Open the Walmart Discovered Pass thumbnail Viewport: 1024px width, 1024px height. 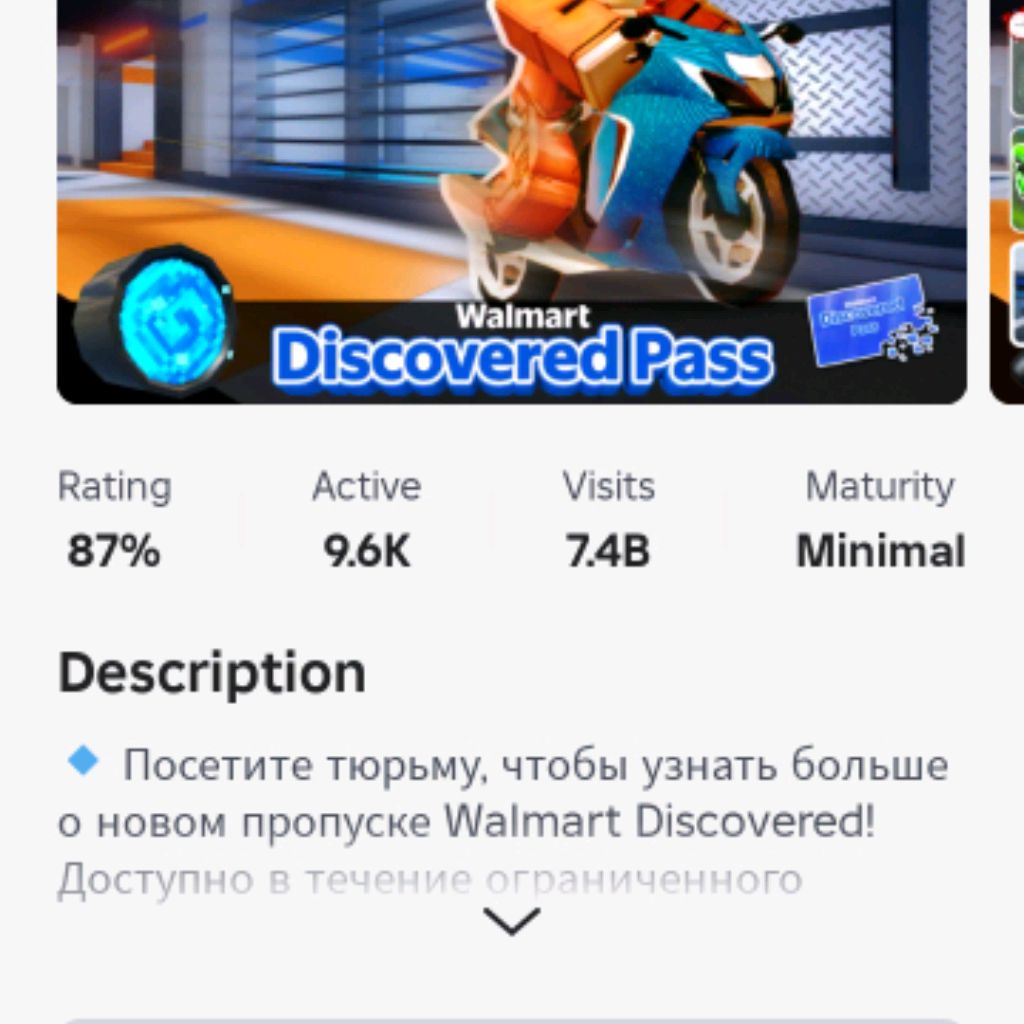(x=511, y=200)
